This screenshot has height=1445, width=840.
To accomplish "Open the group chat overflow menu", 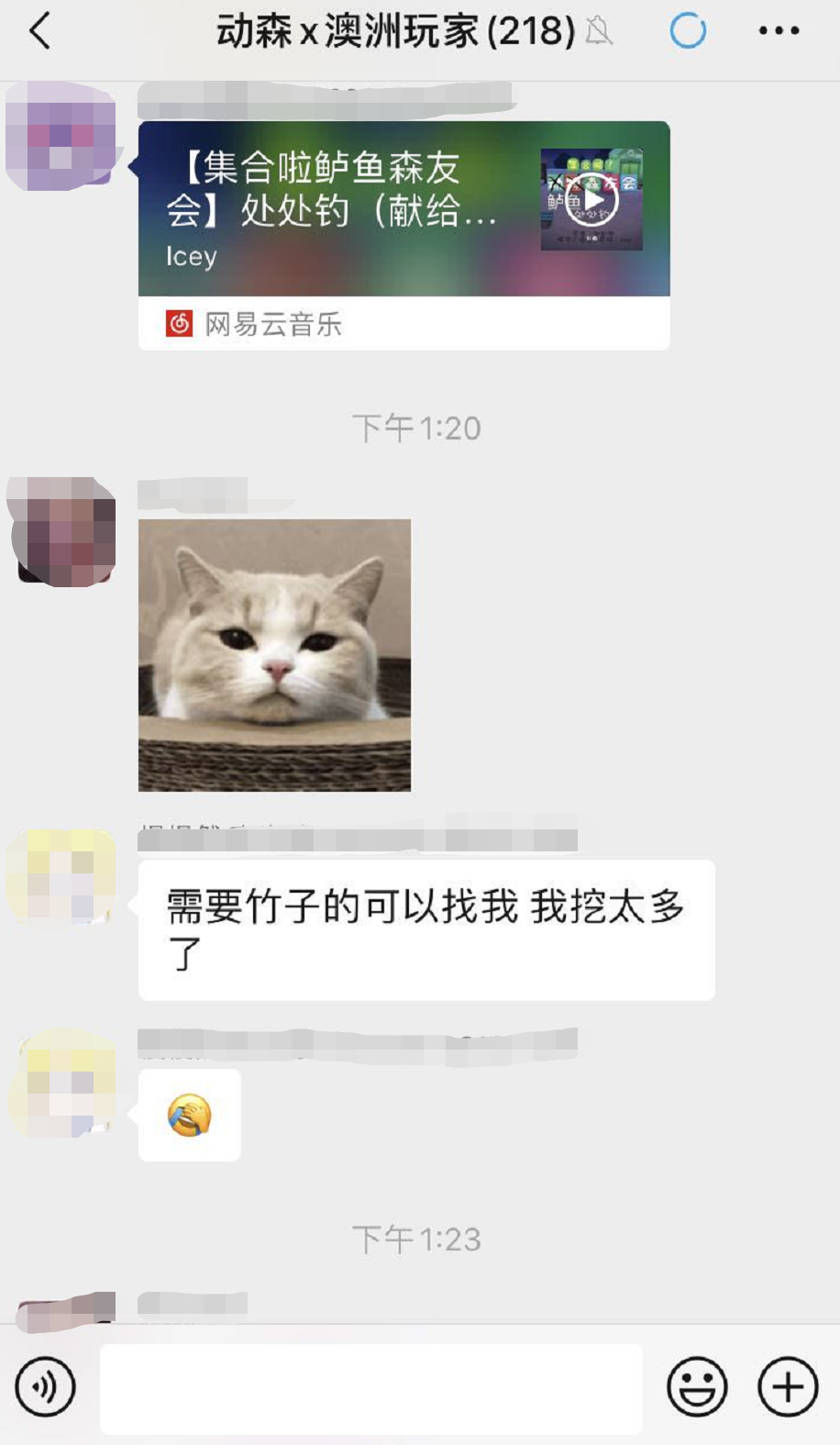I will pyautogui.click(x=779, y=32).
